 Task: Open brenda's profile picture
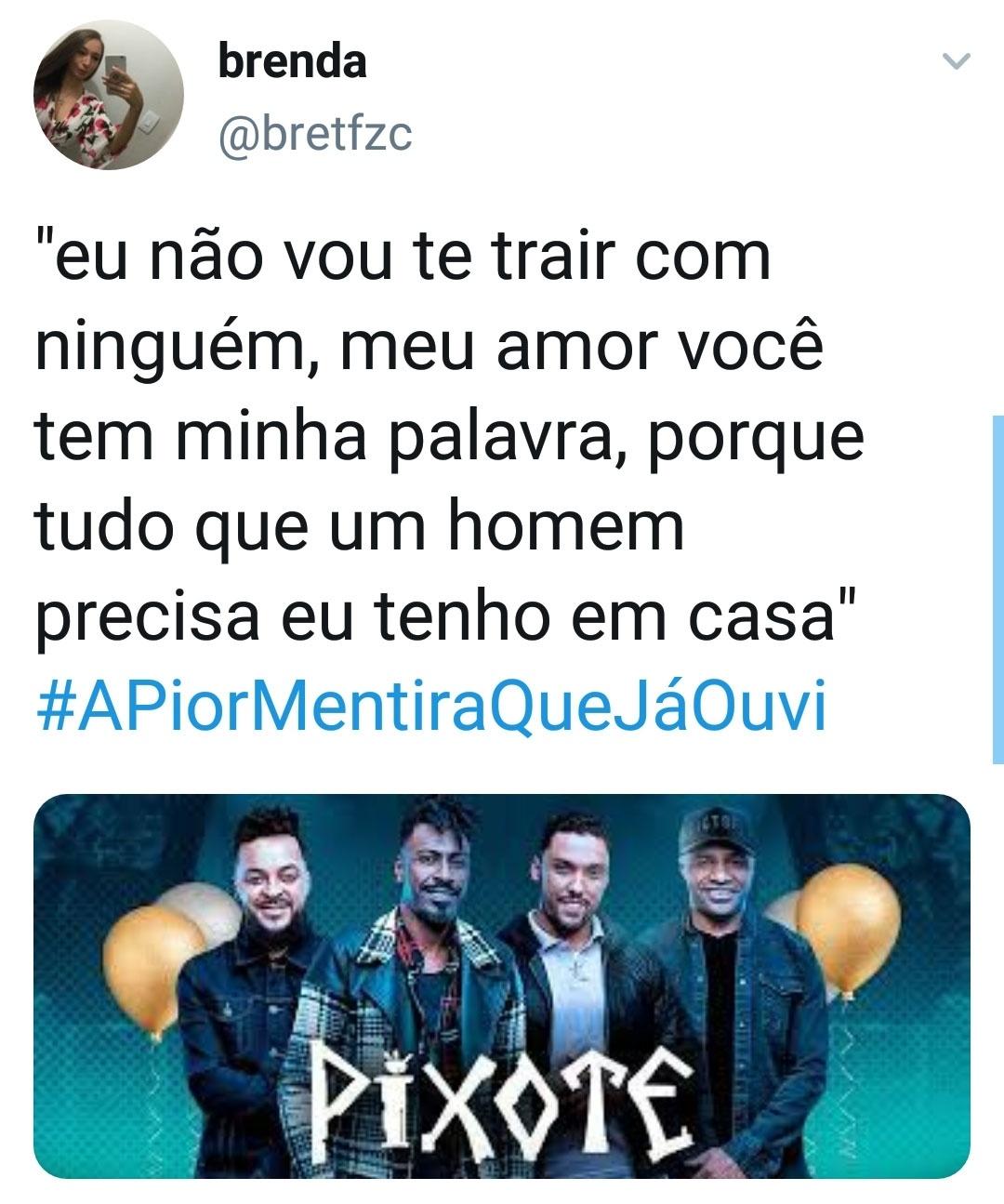109,95
